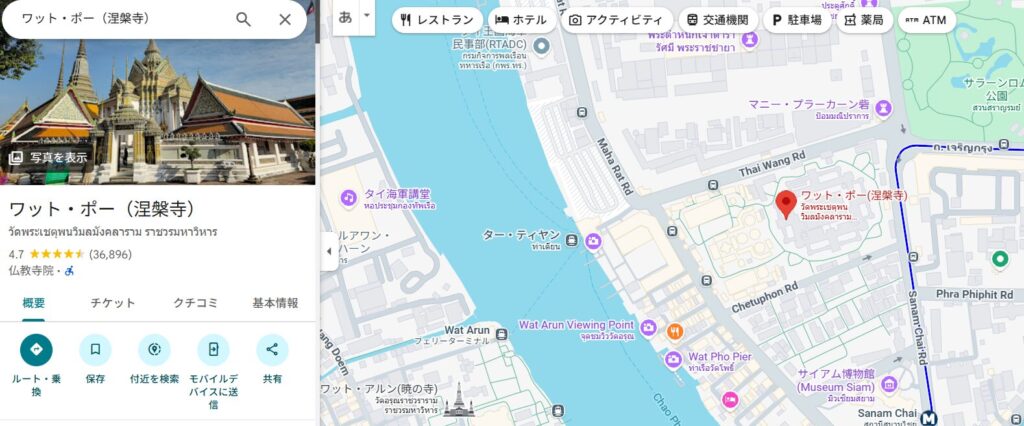Open 写真を表示 to view photos
Screen dimensions: 1024x426
(x=49, y=157)
